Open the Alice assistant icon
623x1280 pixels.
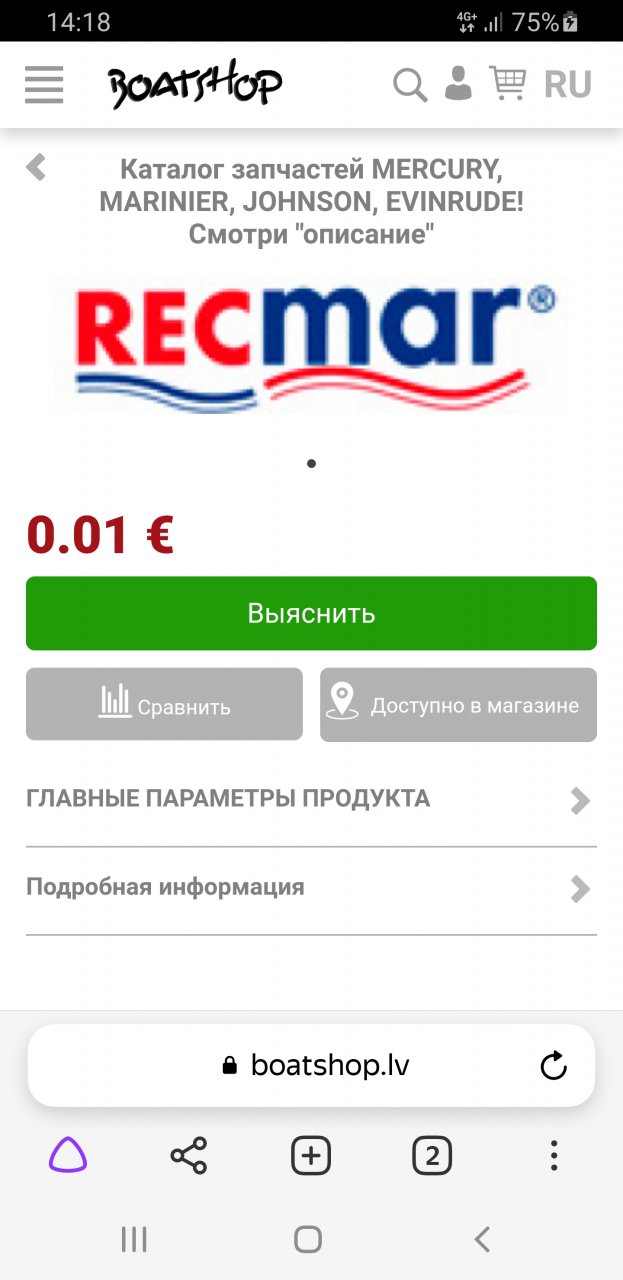(68, 1156)
